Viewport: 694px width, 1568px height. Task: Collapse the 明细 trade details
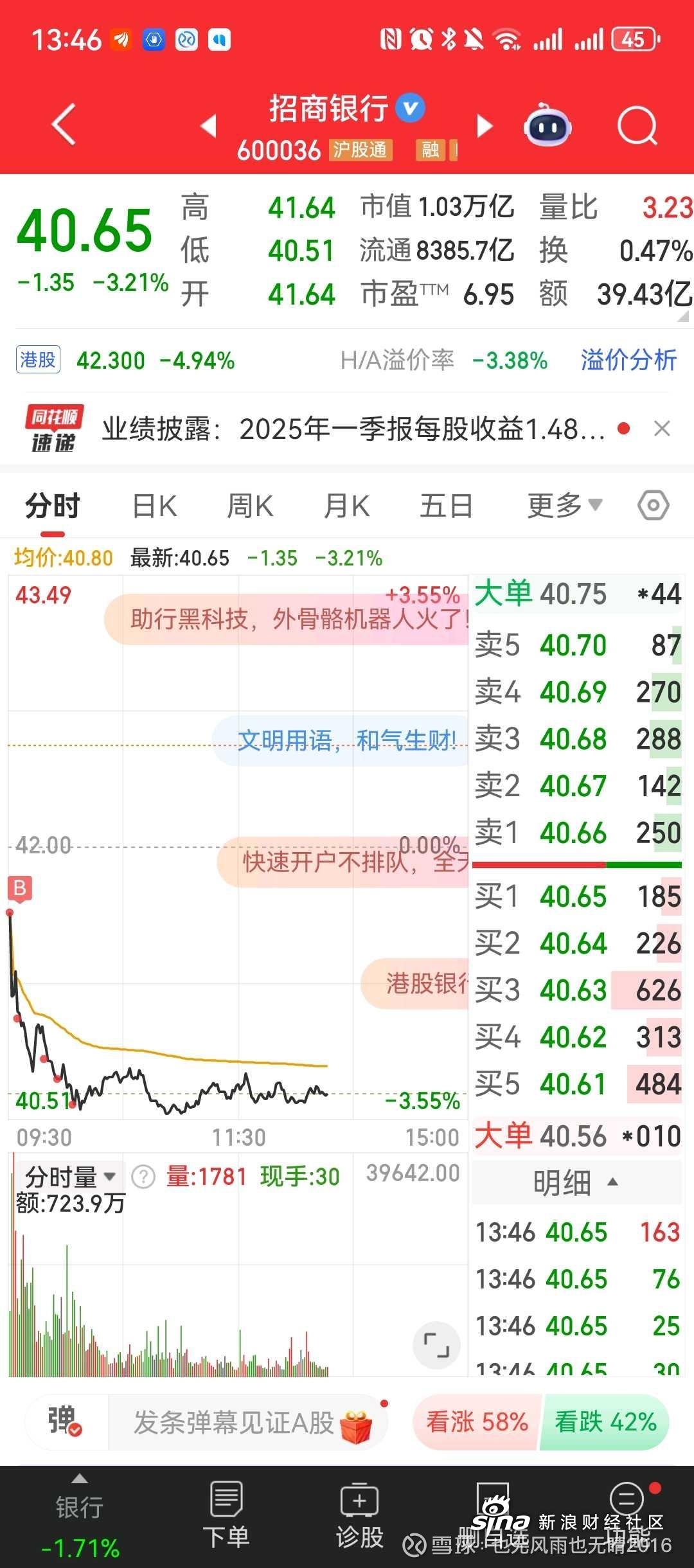pyautogui.click(x=576, y=1182)
